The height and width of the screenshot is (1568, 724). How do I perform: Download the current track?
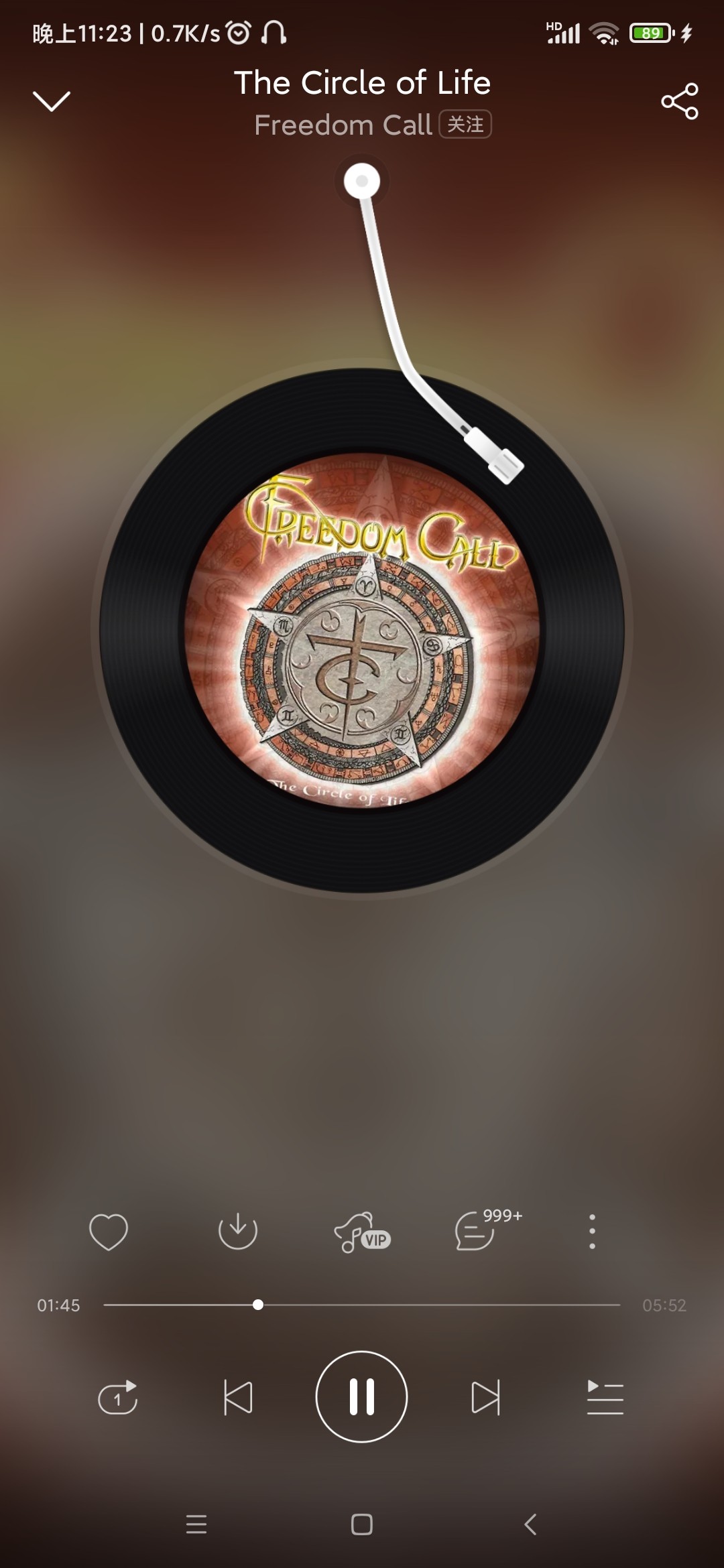[x=238, y=1232]
